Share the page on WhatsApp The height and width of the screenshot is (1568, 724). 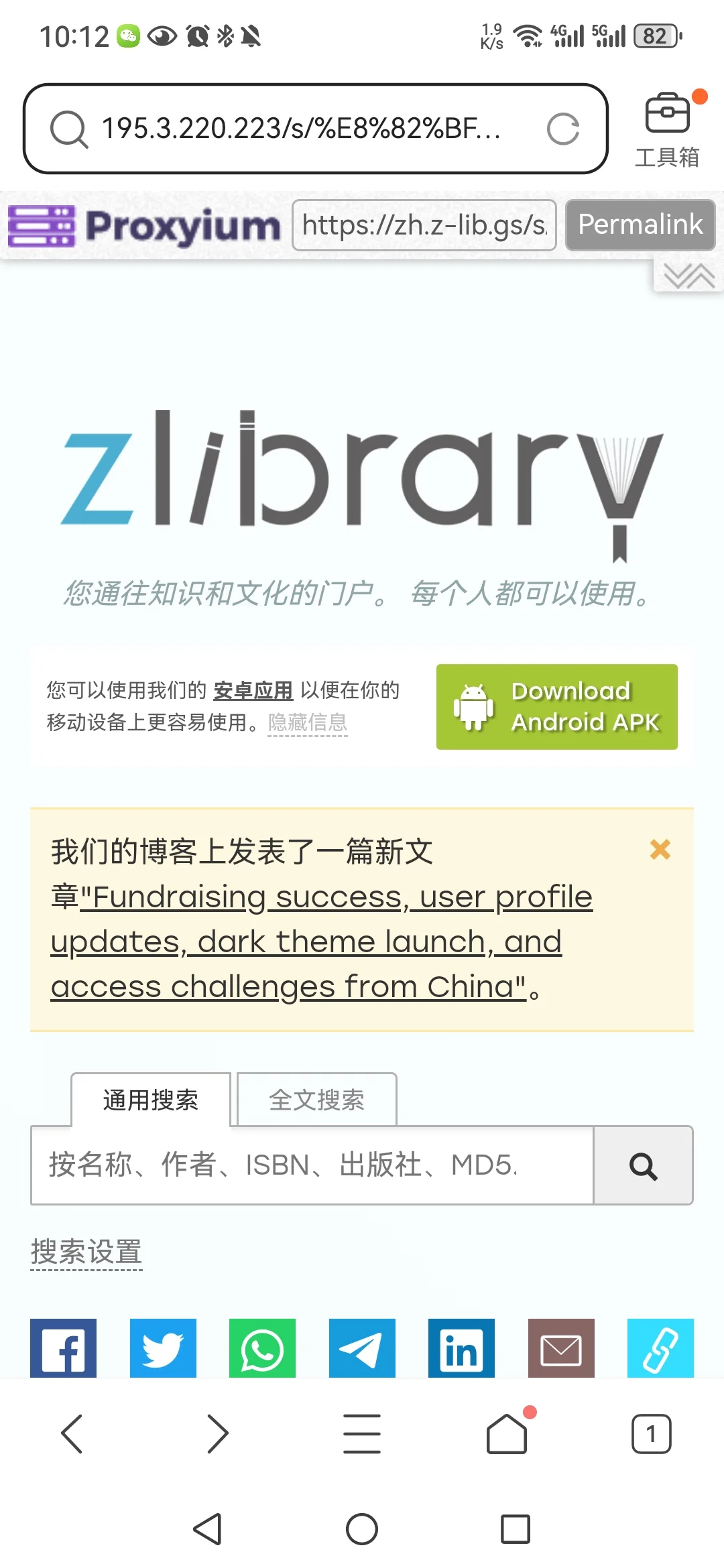(x=262, y=1348)
